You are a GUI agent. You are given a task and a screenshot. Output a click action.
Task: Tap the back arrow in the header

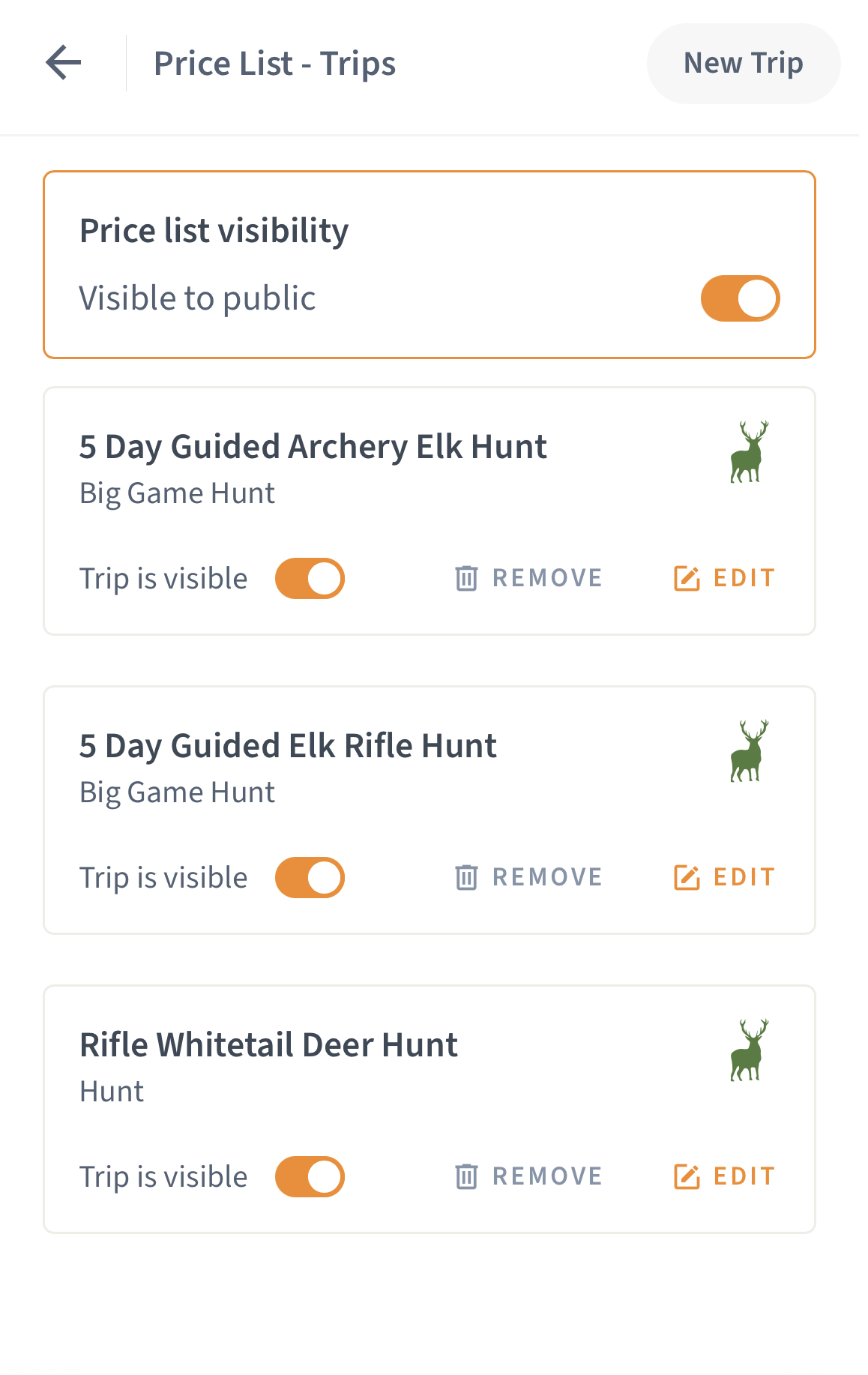63,63
